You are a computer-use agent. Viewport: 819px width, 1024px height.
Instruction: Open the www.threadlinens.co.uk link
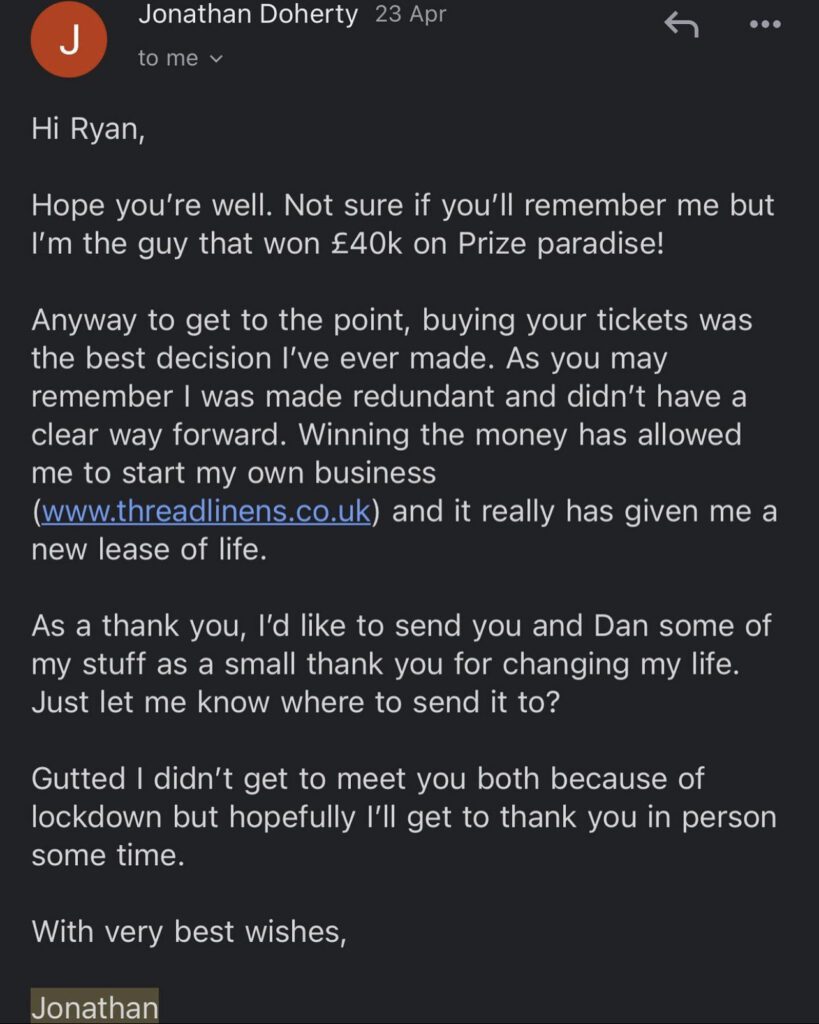coord(207,511)
